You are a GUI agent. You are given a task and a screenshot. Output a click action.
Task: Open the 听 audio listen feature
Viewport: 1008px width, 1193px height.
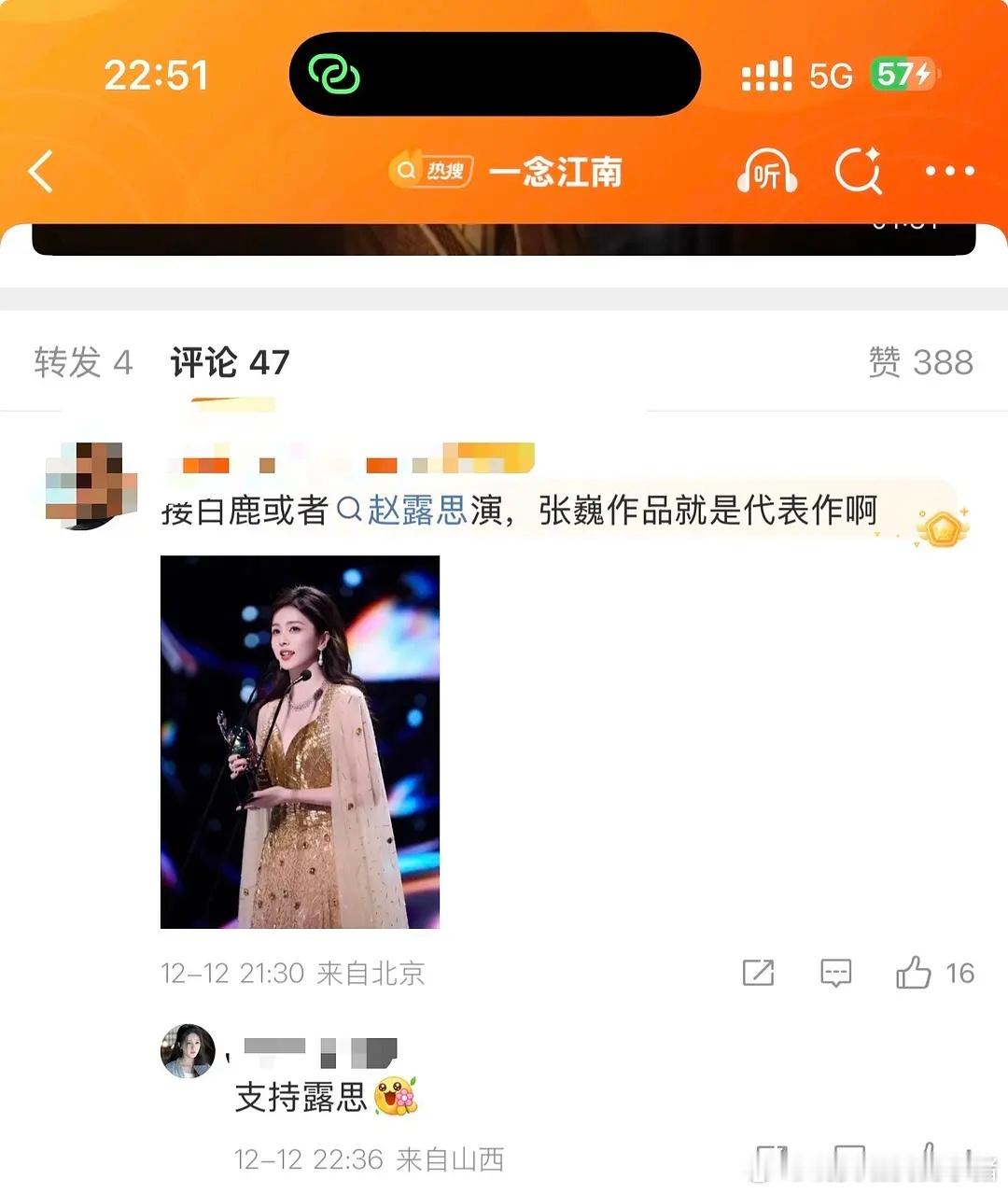click(766, 172)
